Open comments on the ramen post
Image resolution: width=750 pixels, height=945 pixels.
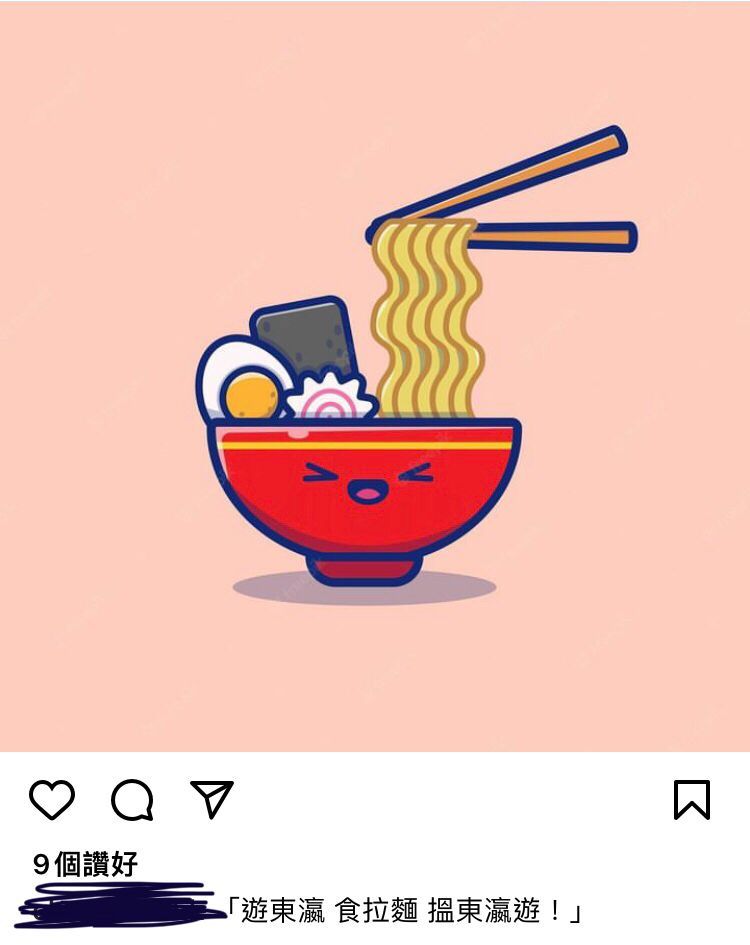click(x=132, y=800)
